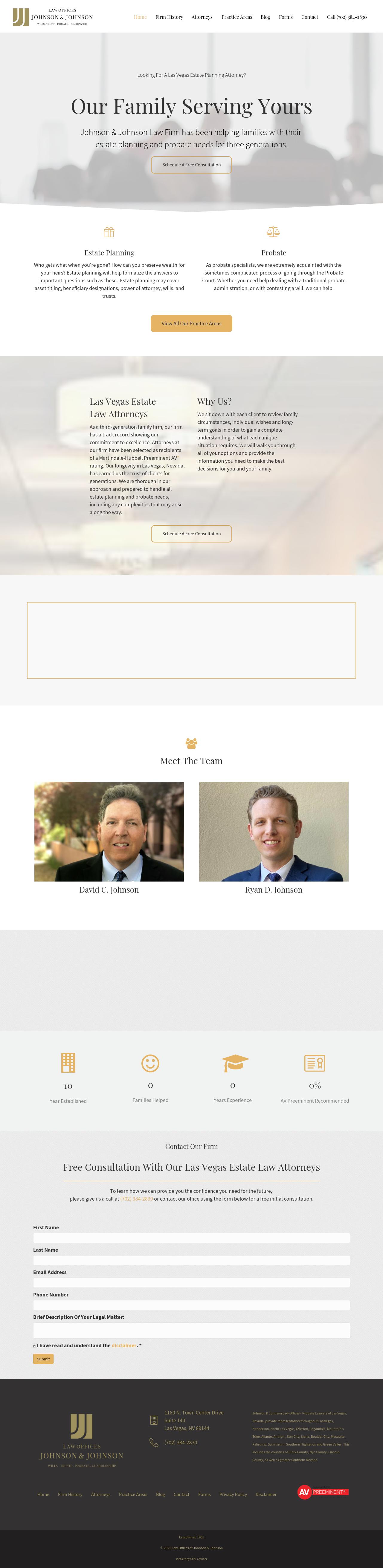Open Practice Areas in the top navigation

[236, 17]
